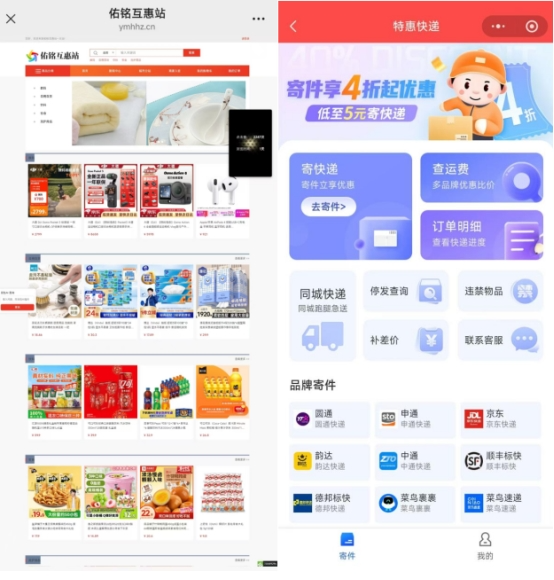Switch to the 寄件 tab
Viewport: 554px width, 580px height.
(x=347, y=546)
